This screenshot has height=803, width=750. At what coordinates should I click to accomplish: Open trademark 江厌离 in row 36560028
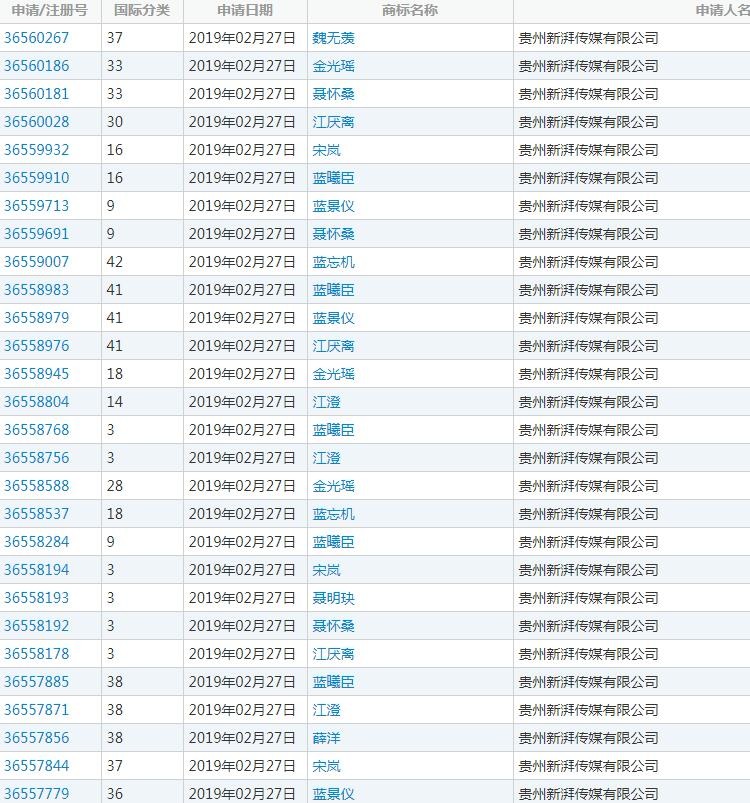[333, 122]
